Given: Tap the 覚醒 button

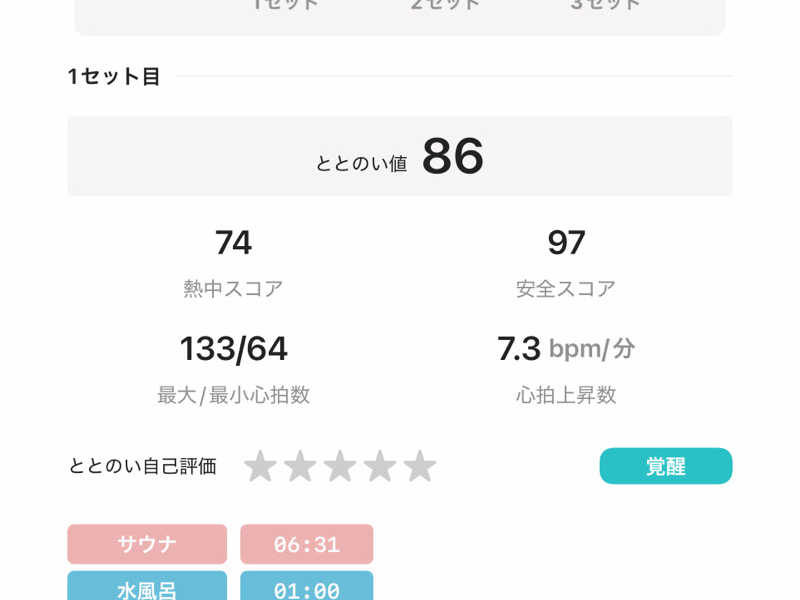Looking at the screenshot, I should (x=666, y=466).
